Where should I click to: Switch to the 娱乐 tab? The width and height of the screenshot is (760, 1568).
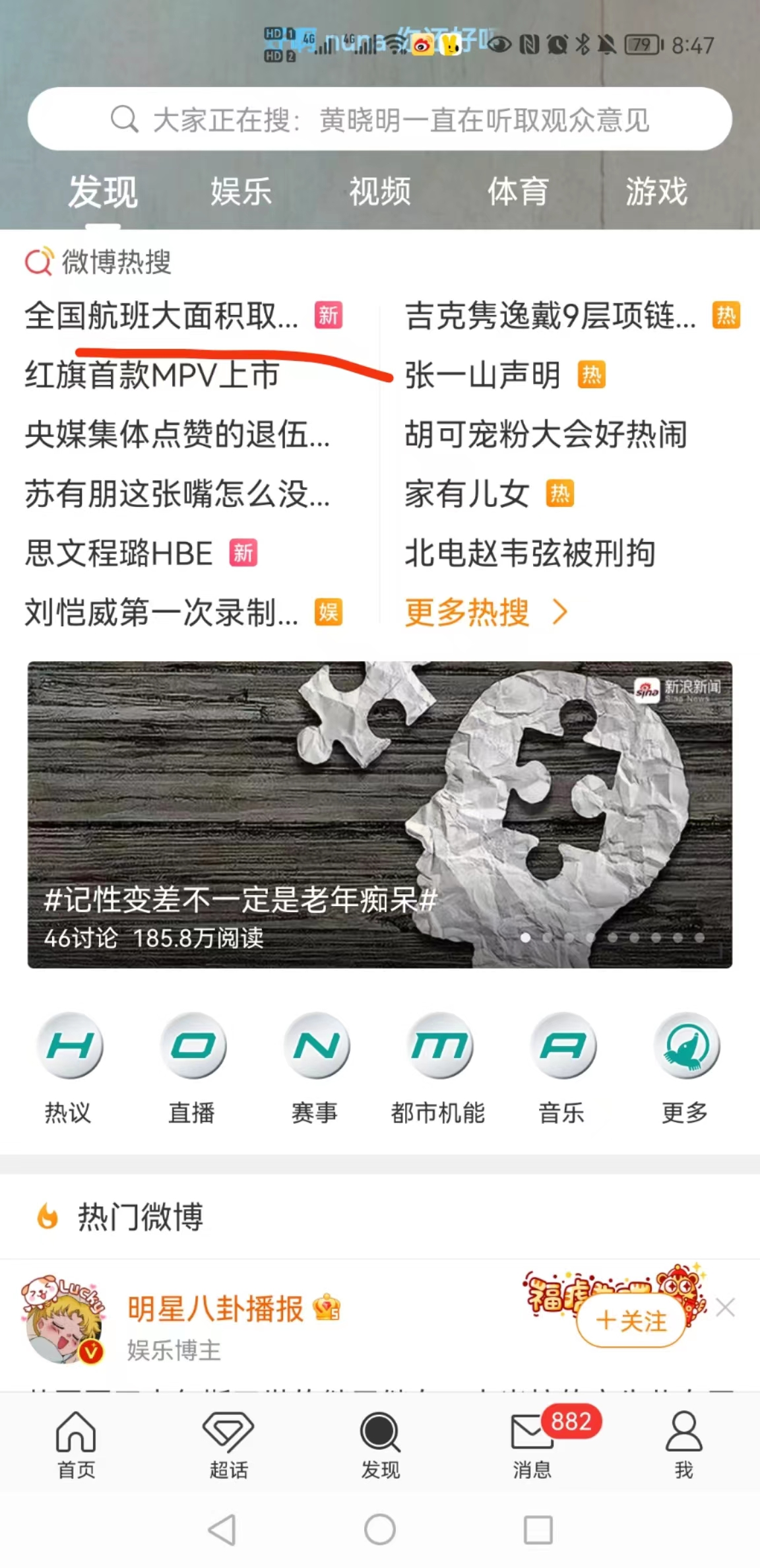pyautogui.click(x=241, y=192)
